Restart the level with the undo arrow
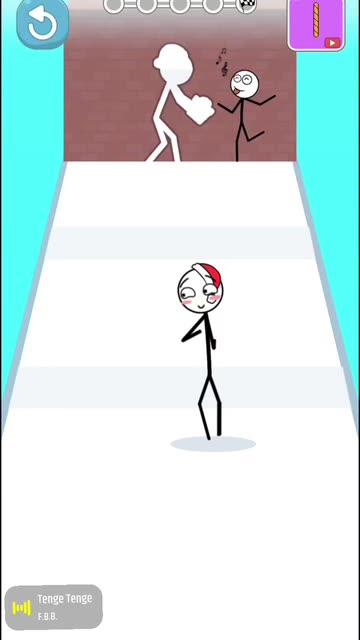The width and height of the screenshot is (360, 640). (x=42, y=23)
